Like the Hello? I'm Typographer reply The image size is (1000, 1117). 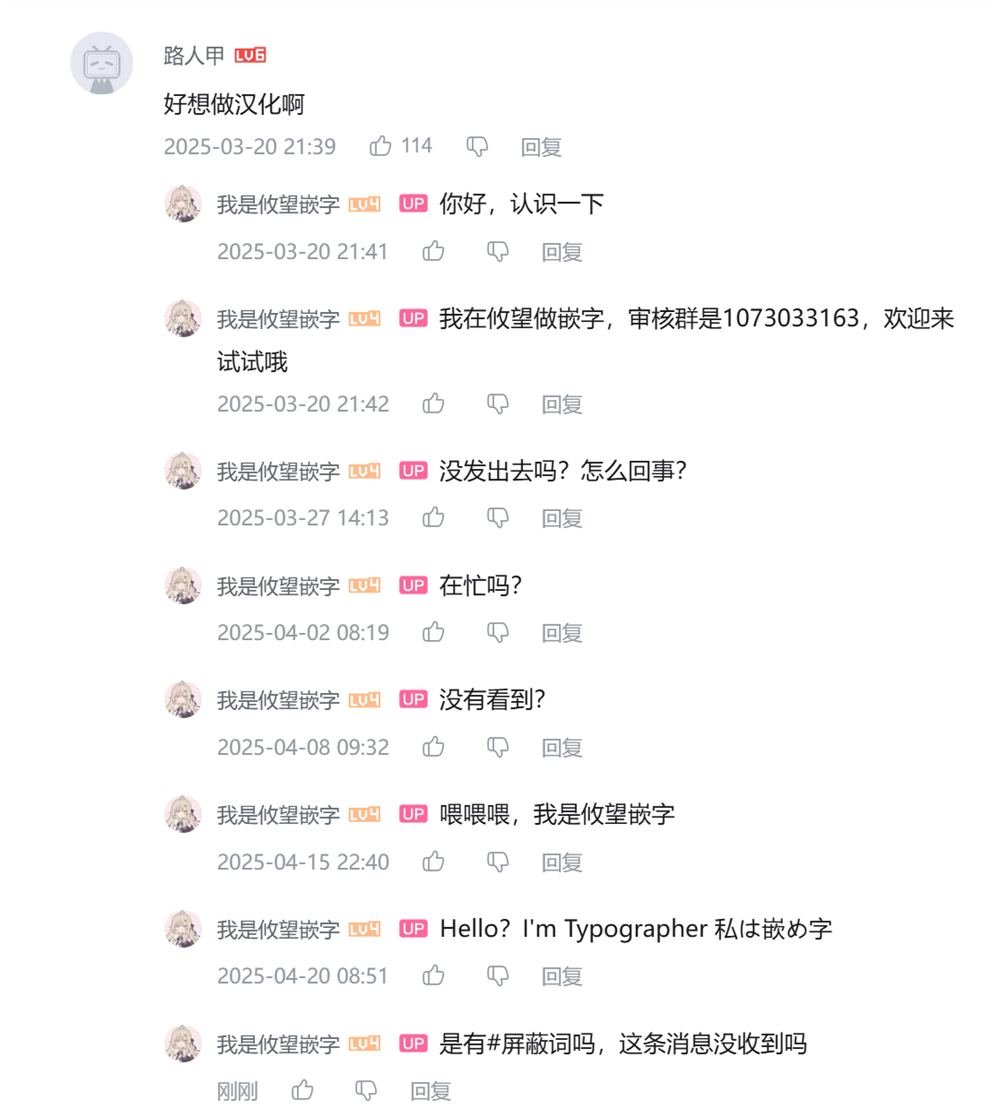(x=433, y=976)
